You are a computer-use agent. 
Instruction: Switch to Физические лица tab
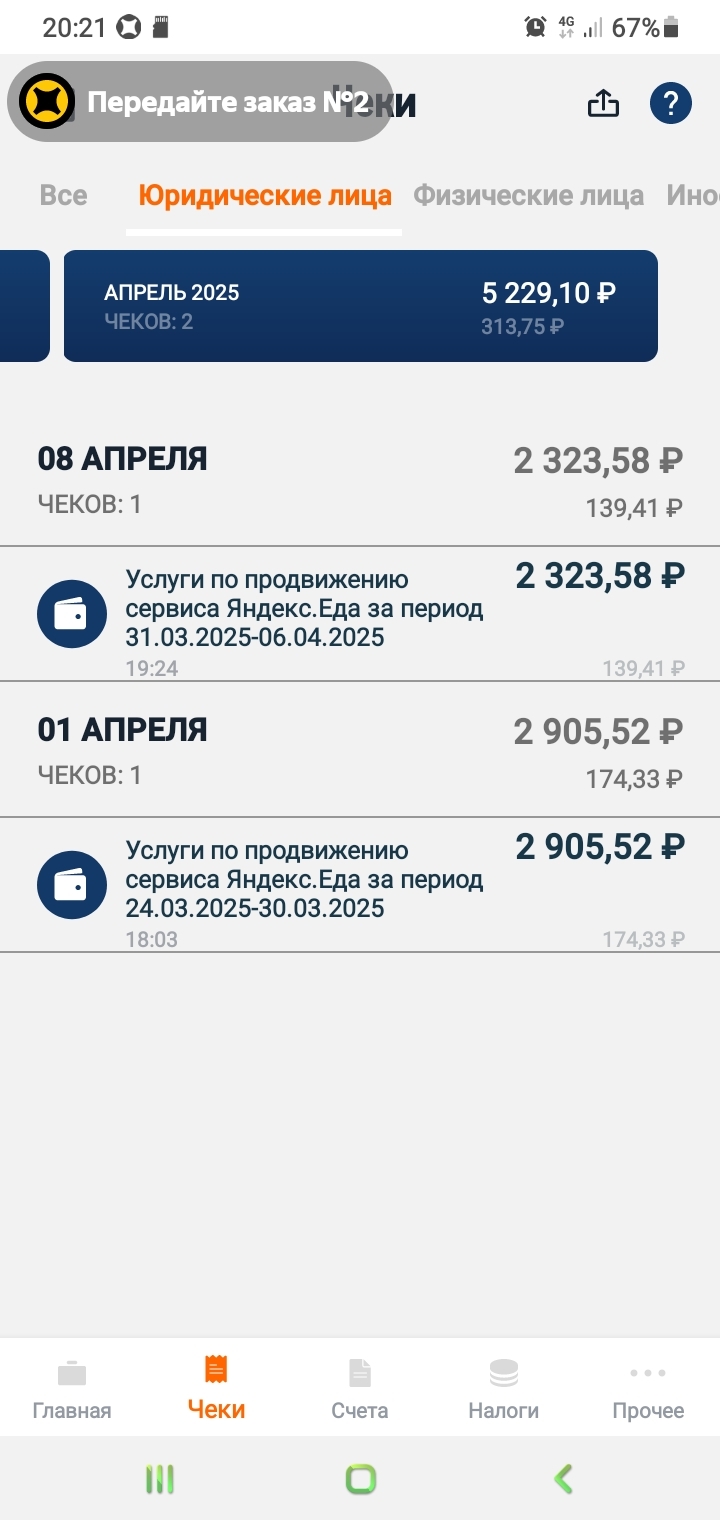coord(528,195)
